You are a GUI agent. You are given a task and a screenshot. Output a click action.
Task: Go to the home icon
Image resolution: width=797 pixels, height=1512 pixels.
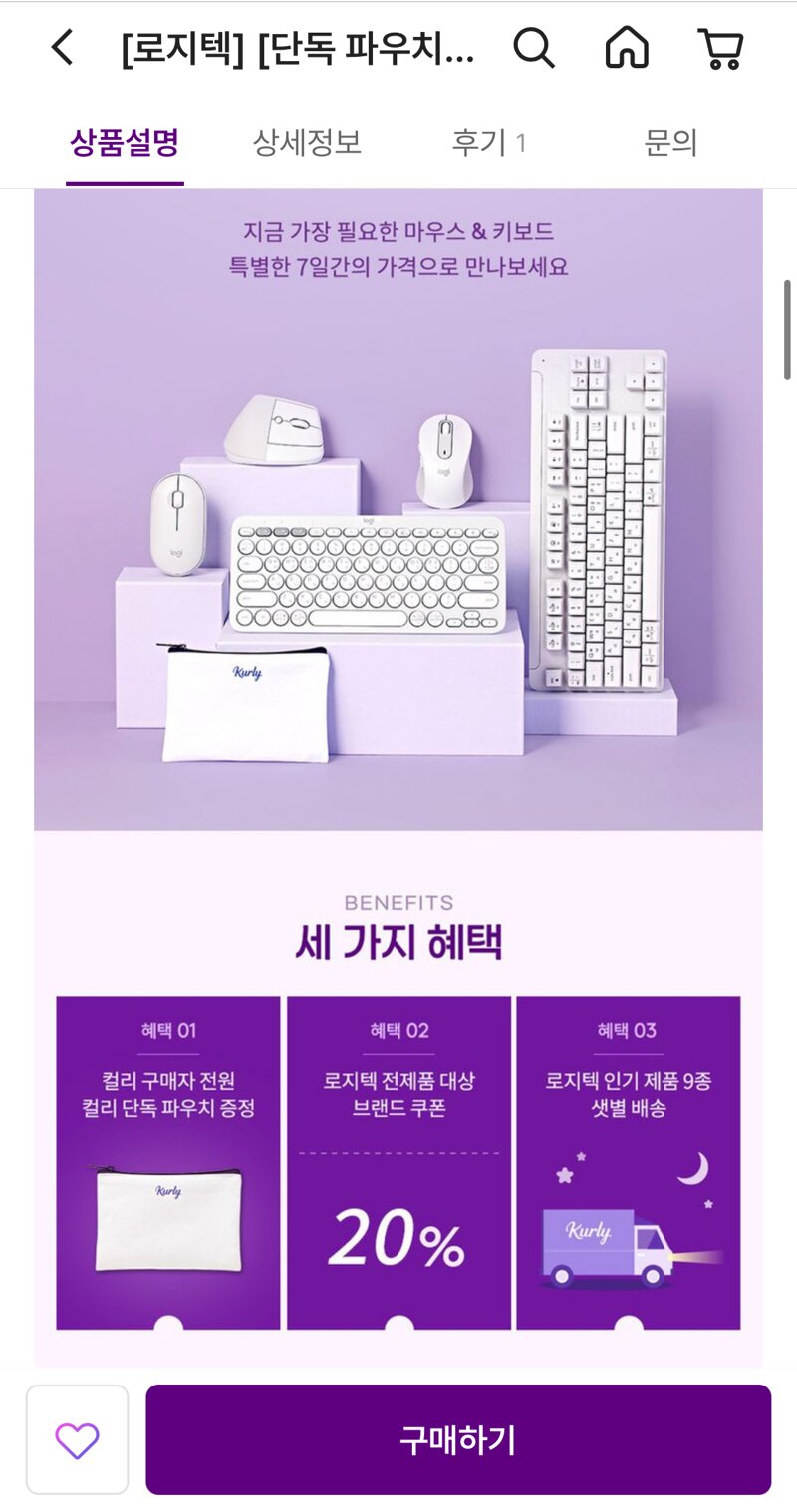(x=627, y=47)
